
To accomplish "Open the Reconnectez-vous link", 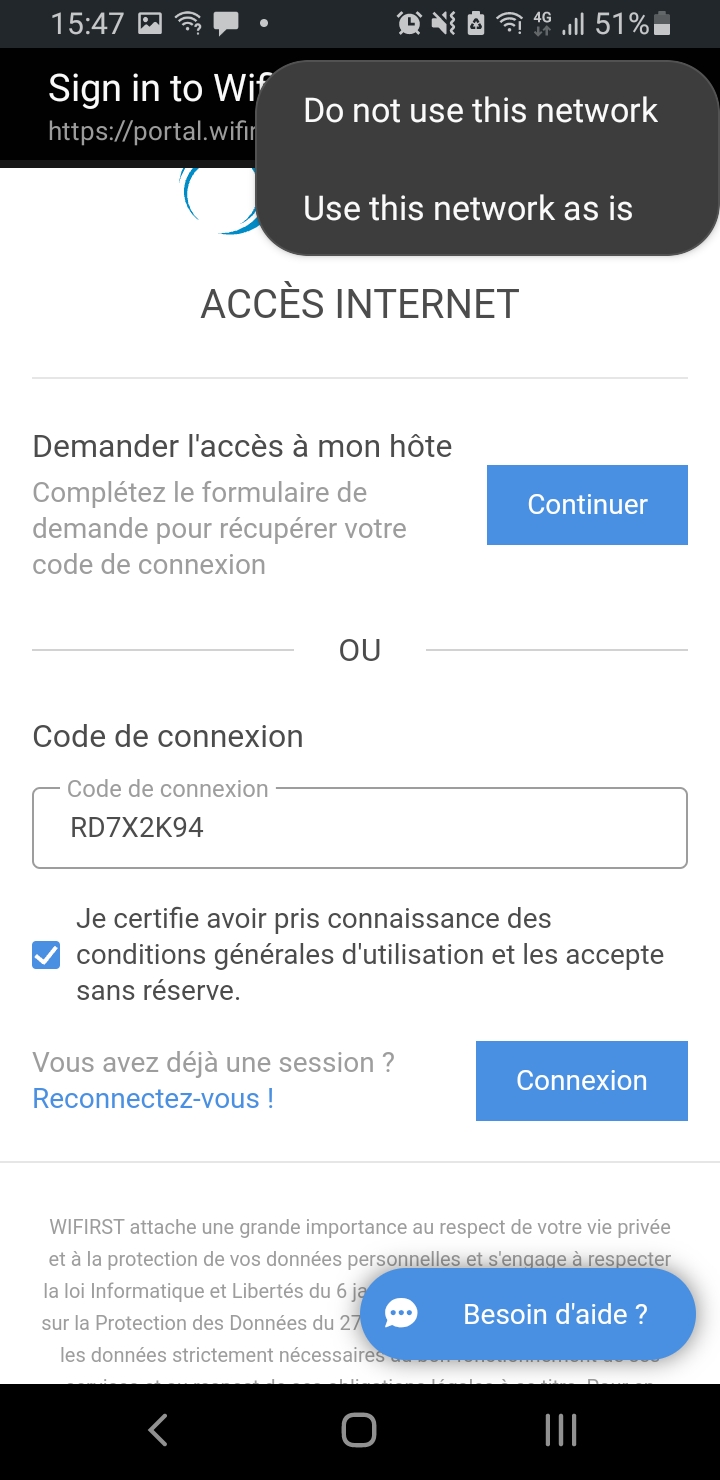I will point(153,1099).
